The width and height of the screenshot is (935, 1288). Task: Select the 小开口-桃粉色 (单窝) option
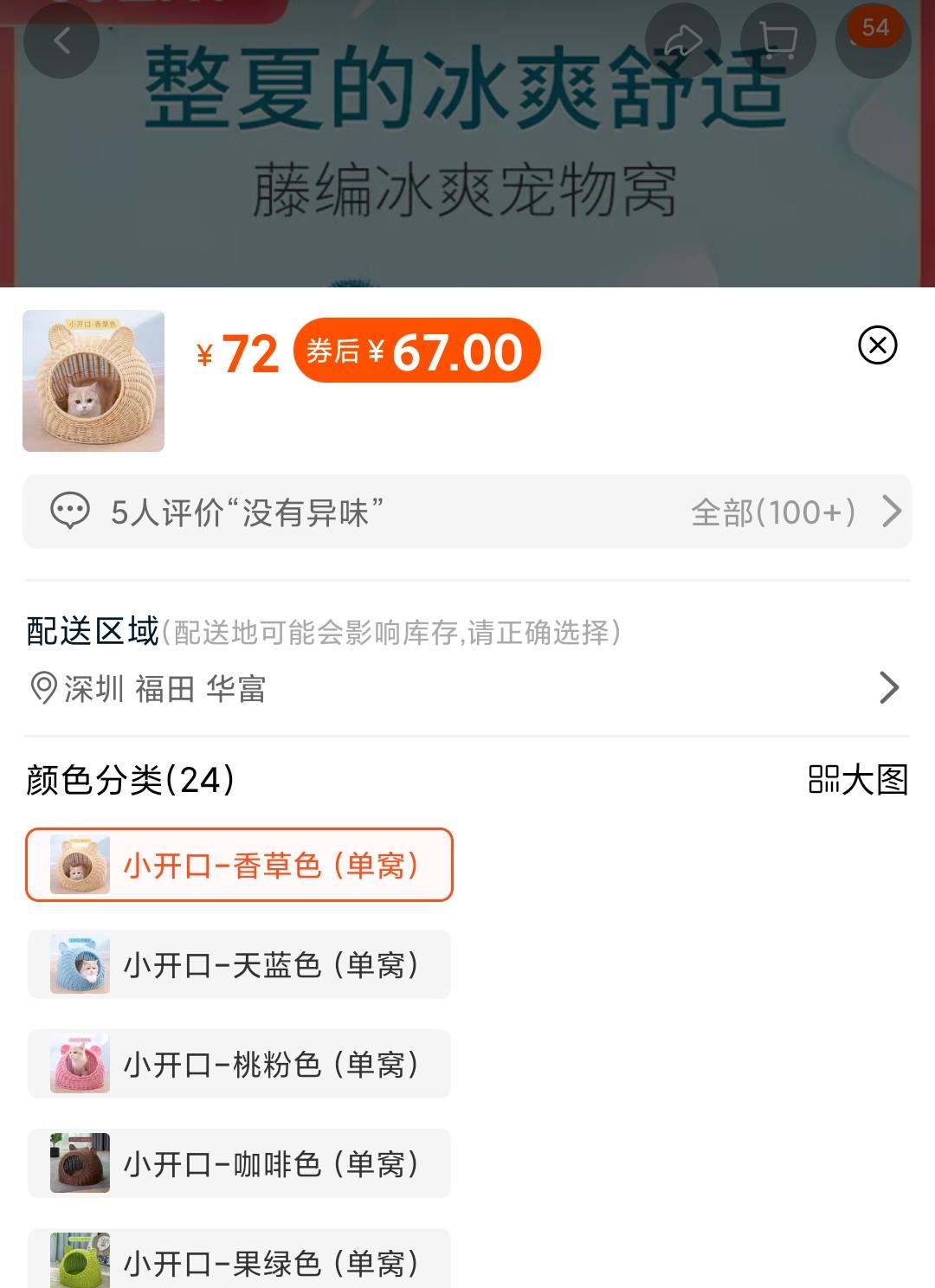[x=238, y=1065]
